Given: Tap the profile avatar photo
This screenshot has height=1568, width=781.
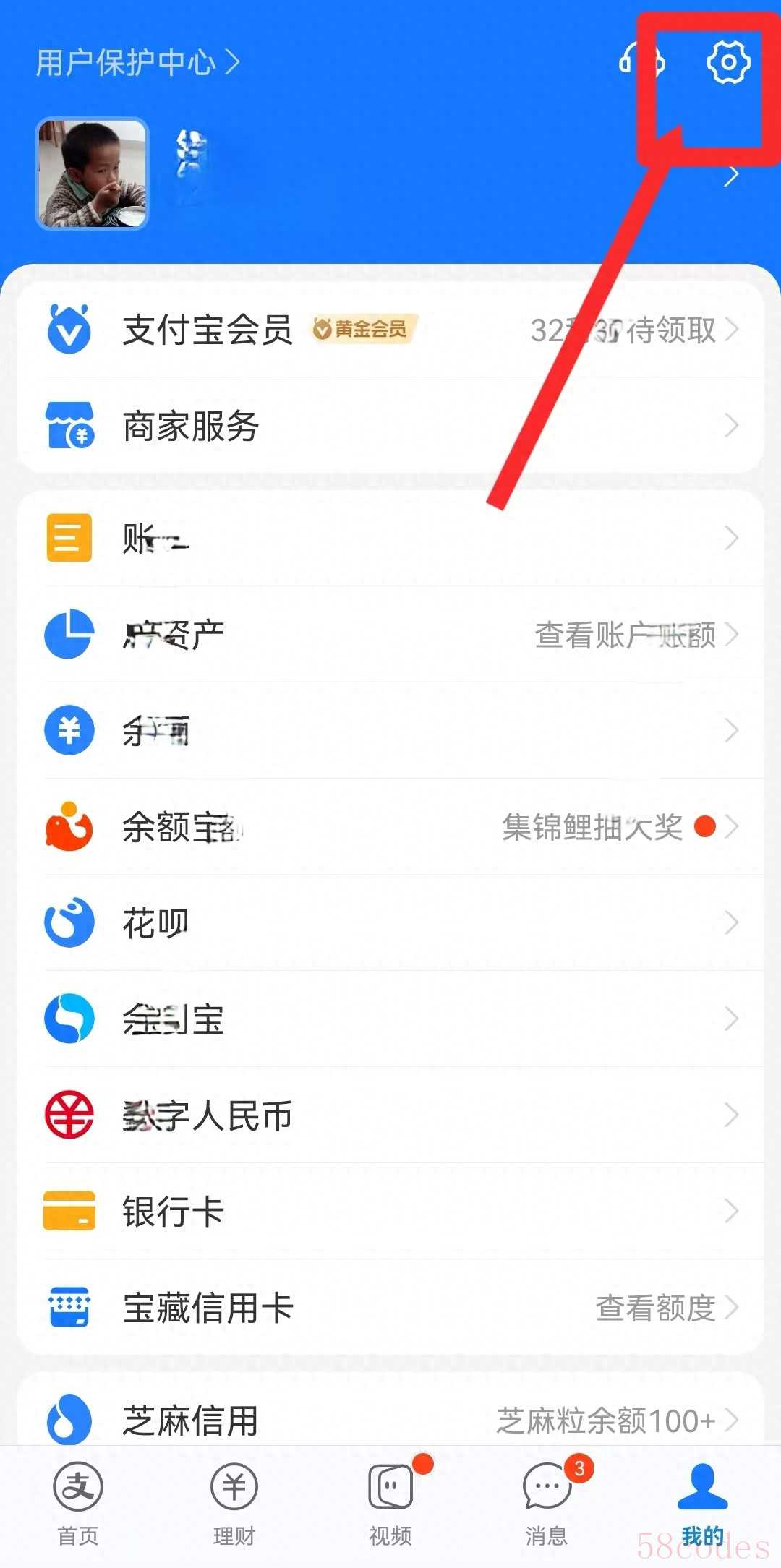Looking at the screenshot, I should pyautogui.click(x=93, y=173).
